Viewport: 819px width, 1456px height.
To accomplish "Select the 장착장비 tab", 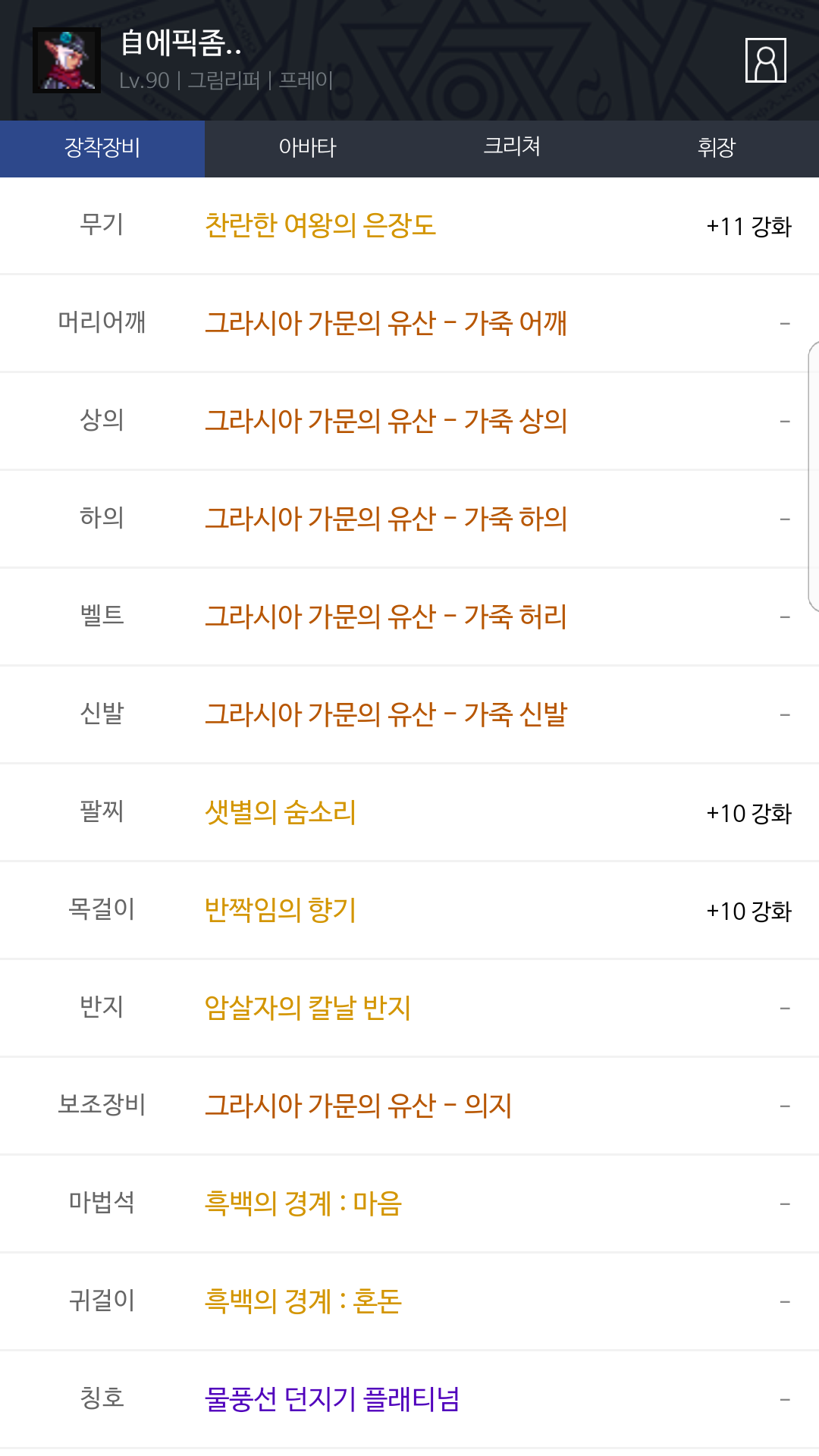I will (x=102, y=149).
